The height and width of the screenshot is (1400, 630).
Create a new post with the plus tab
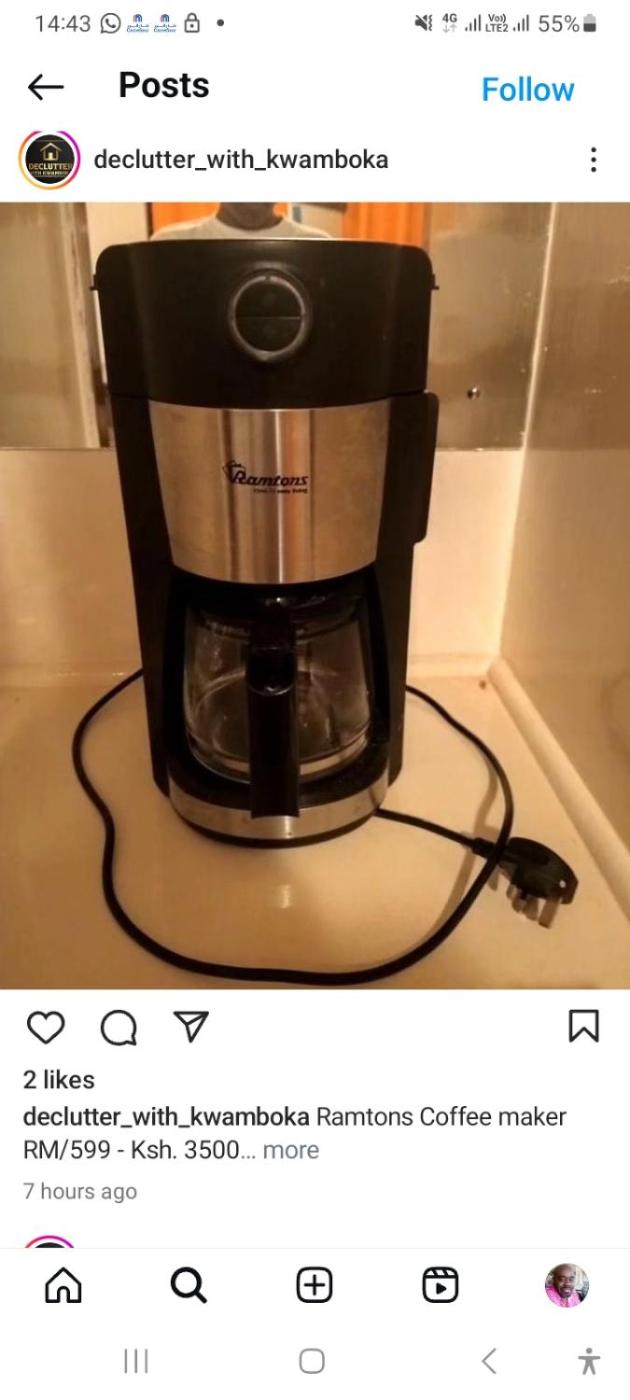tap(314, 1285)
